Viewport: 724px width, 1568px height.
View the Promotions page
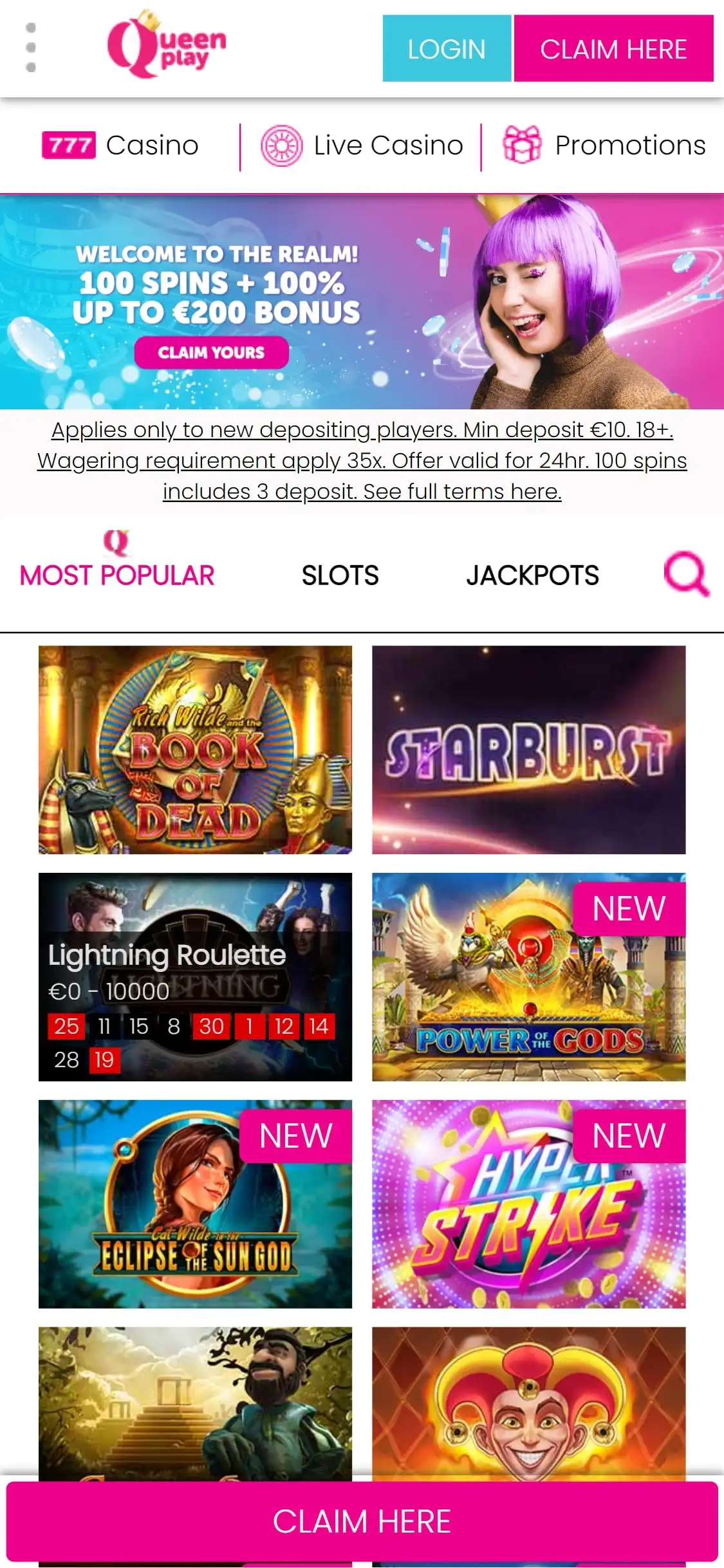coord(604,145)
